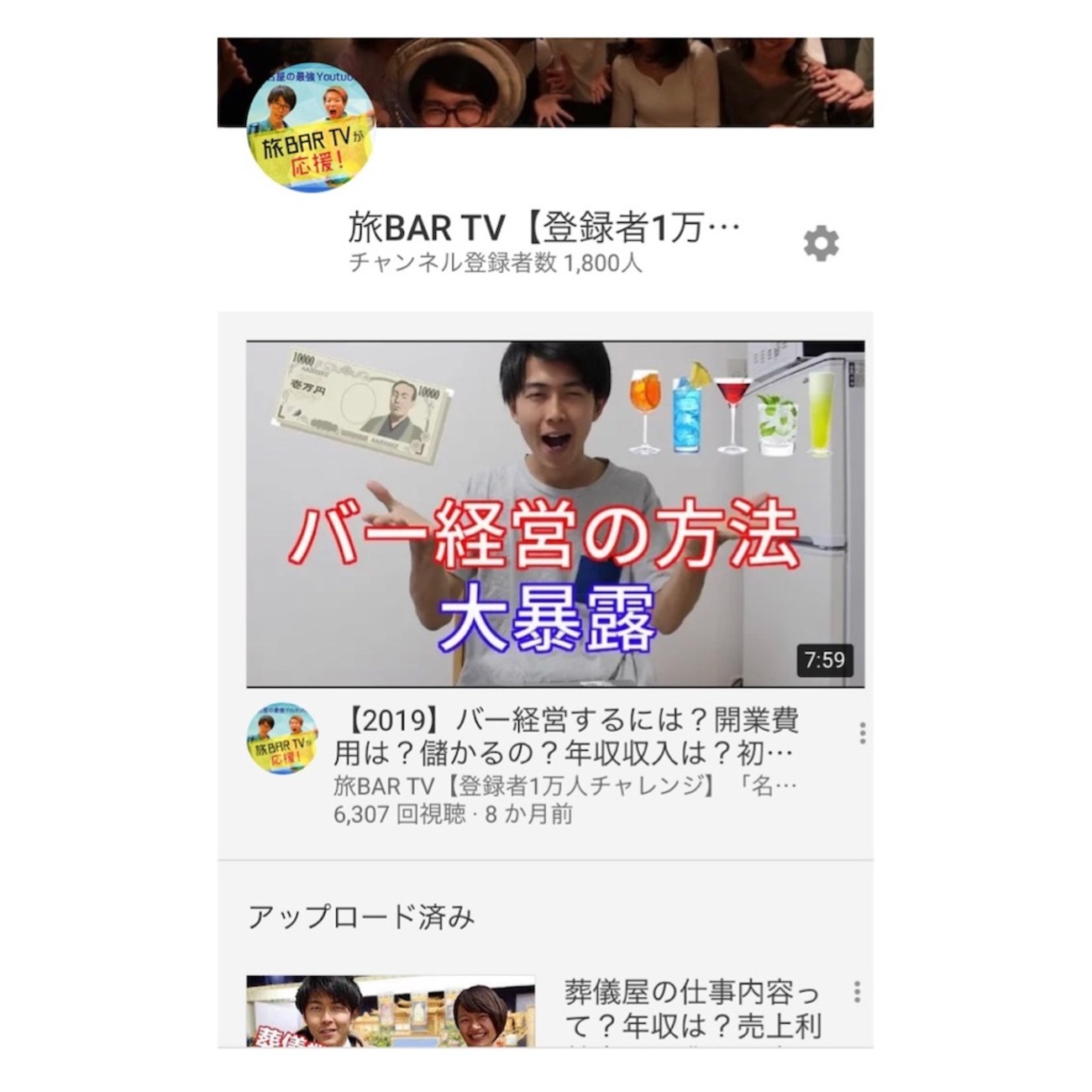The height and width of the screenshot is (1092, 1092).
Task: Open the channel settings gear
Action: pos(821,244)
